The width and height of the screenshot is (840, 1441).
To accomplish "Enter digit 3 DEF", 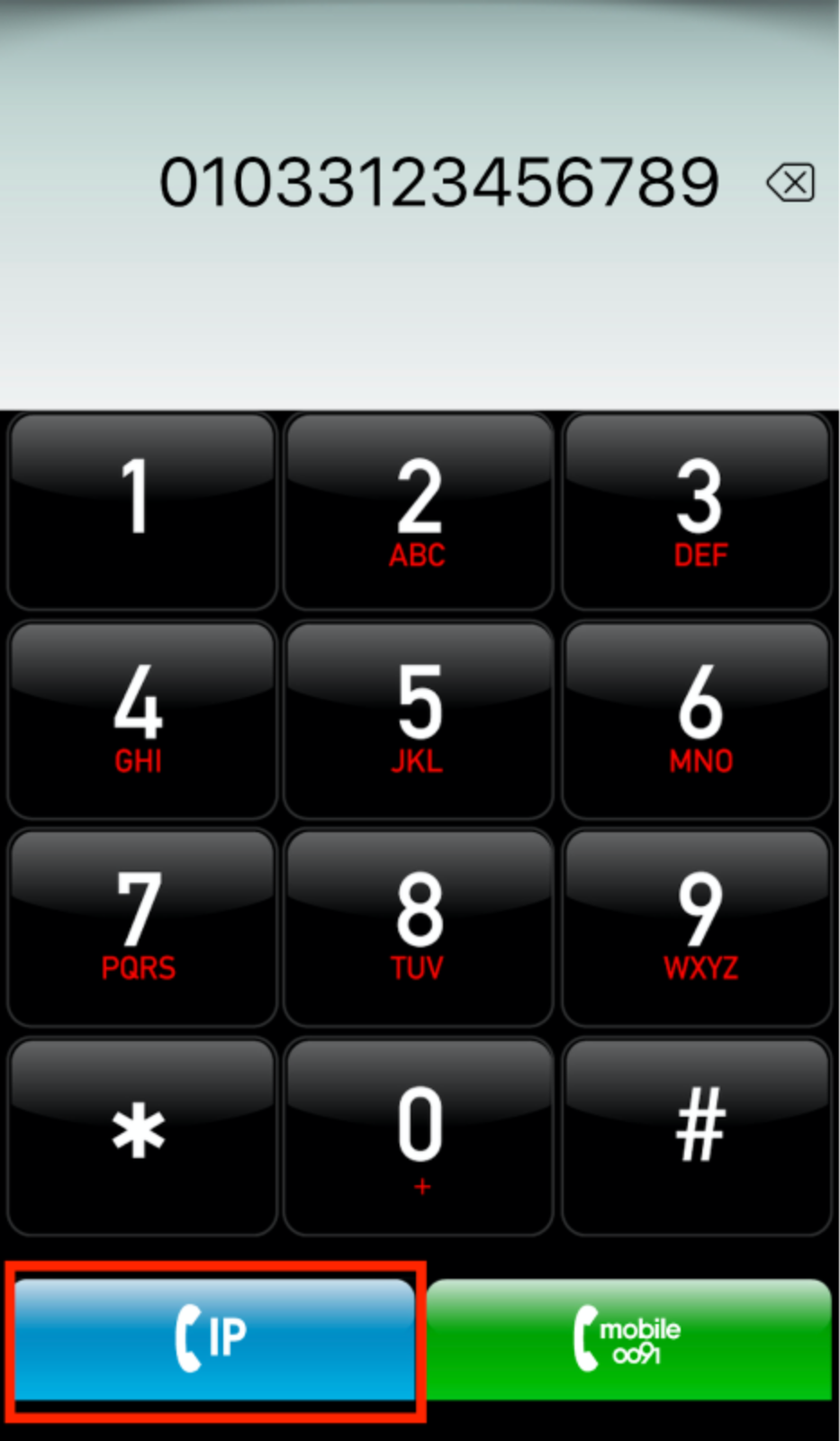I will (697, 511).
